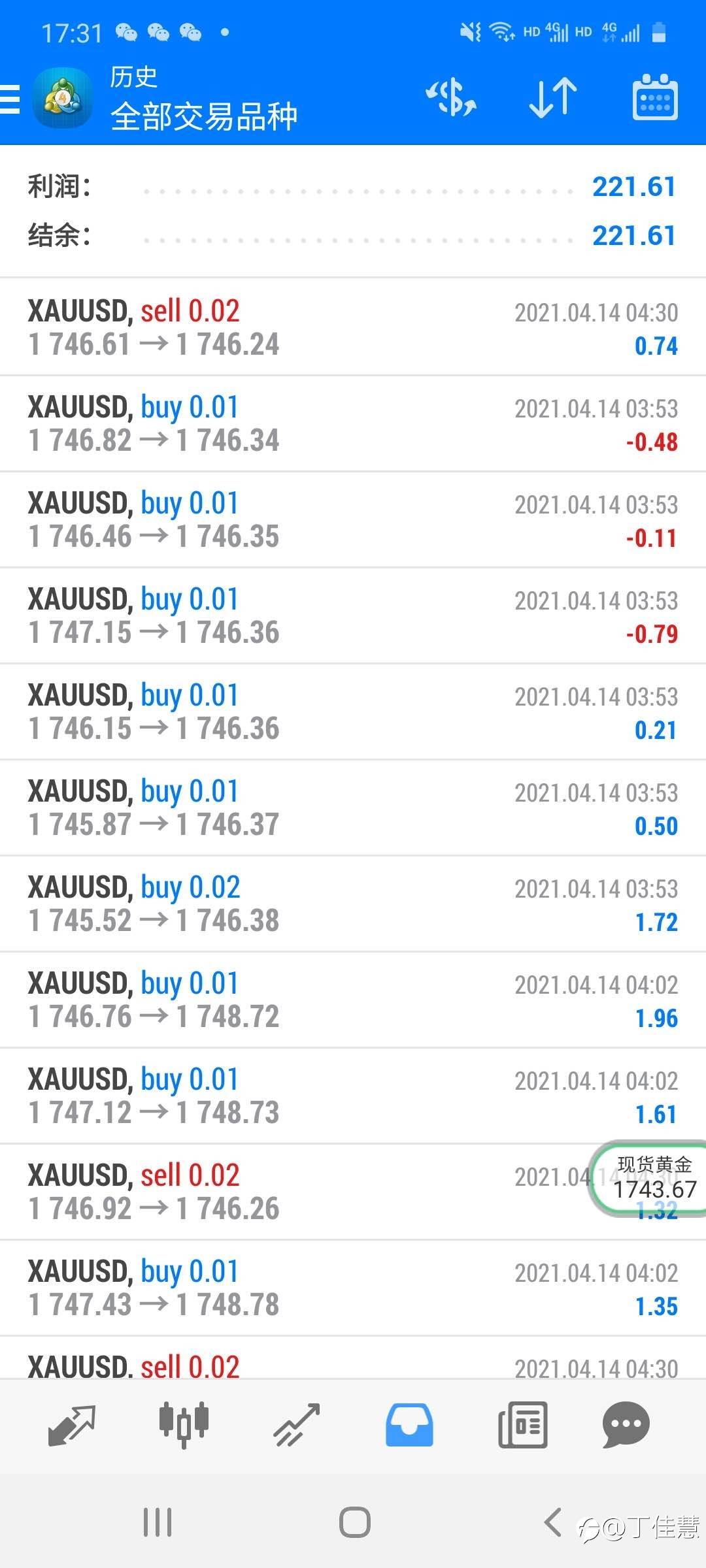Open the News tab
706x1568 pixels.
pyautogui.click(x=522, y=1424)
